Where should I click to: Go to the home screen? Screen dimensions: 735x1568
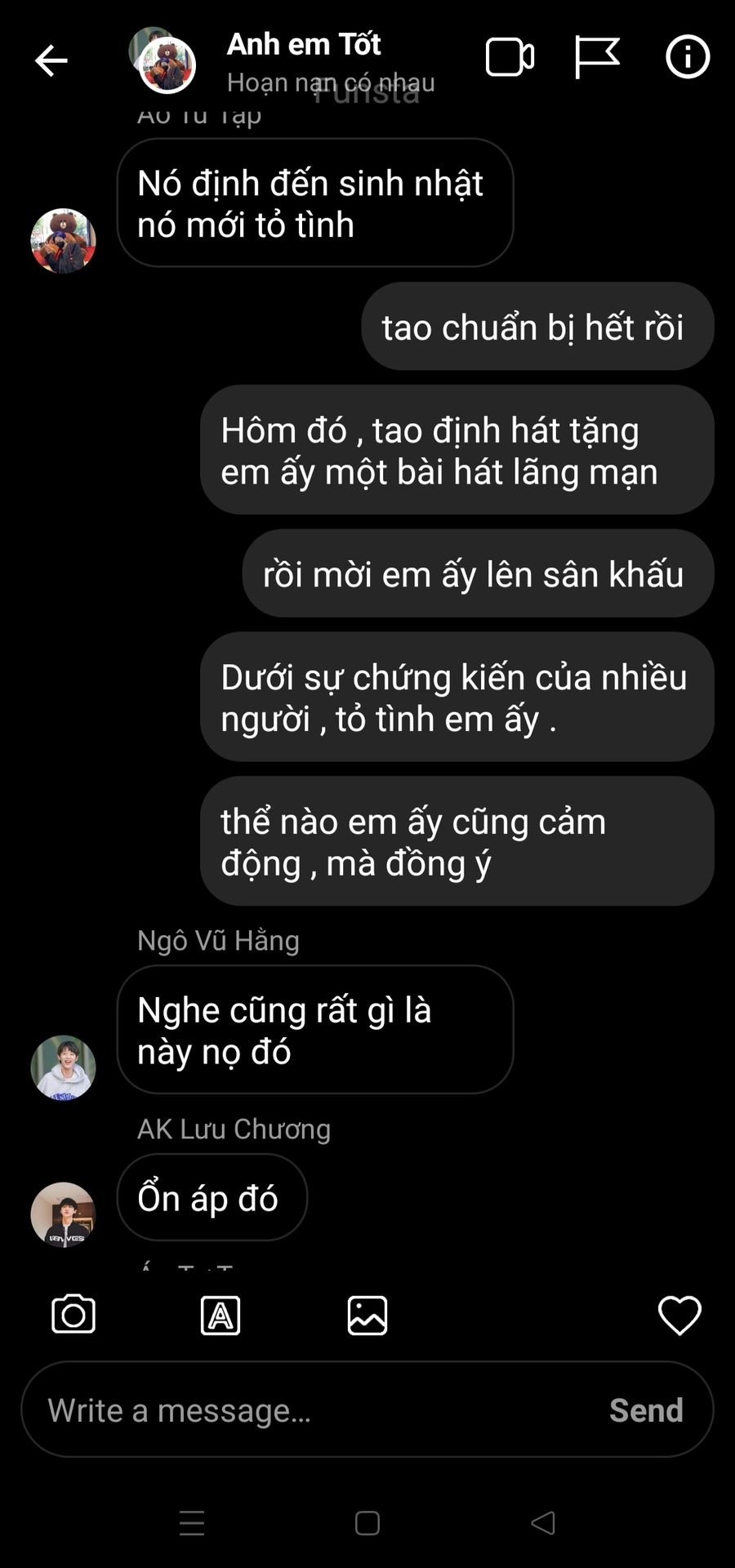pos(367,1523)
